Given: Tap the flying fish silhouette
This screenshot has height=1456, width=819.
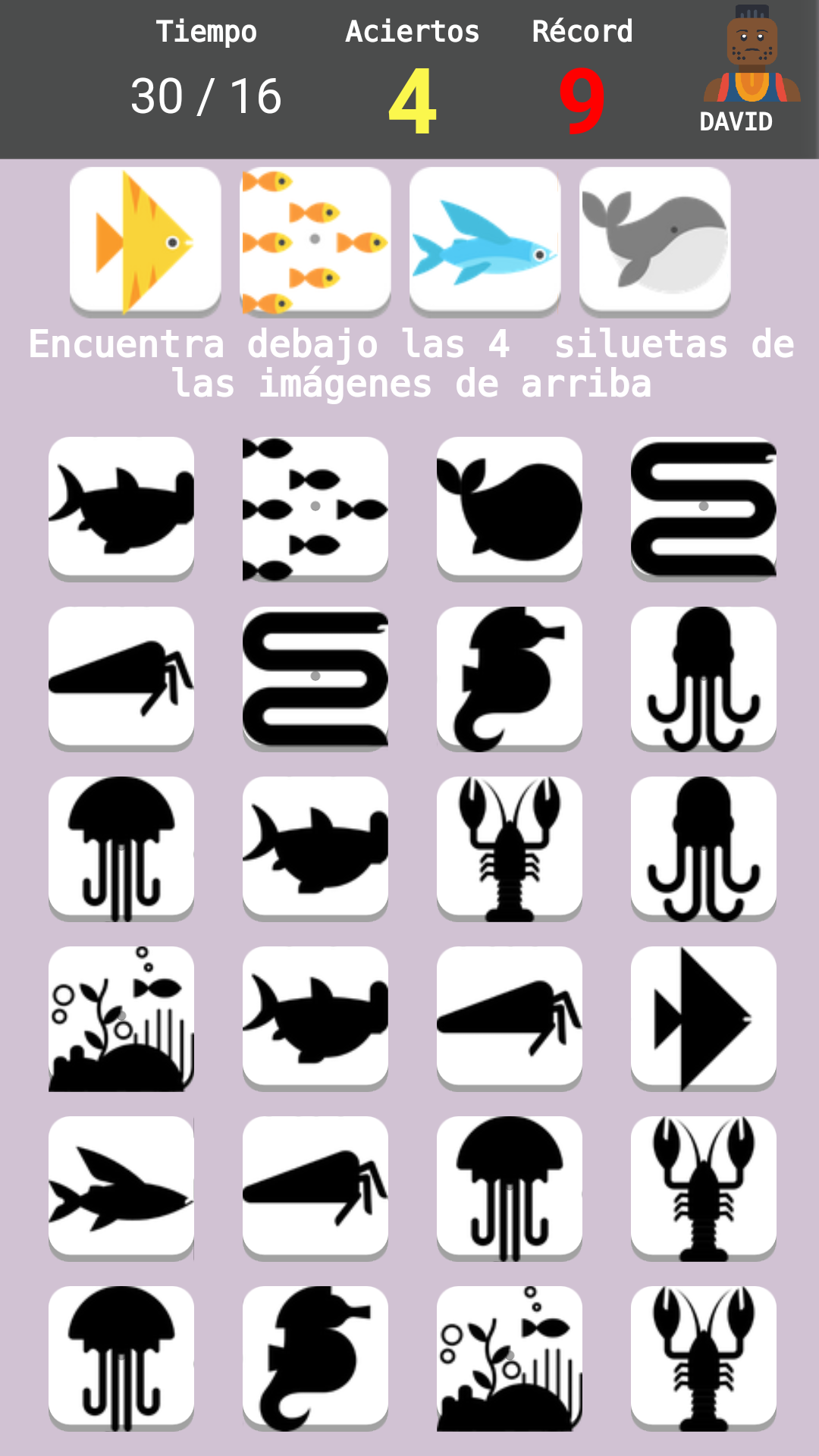Looking at the screenshot, I should 121,1188.
